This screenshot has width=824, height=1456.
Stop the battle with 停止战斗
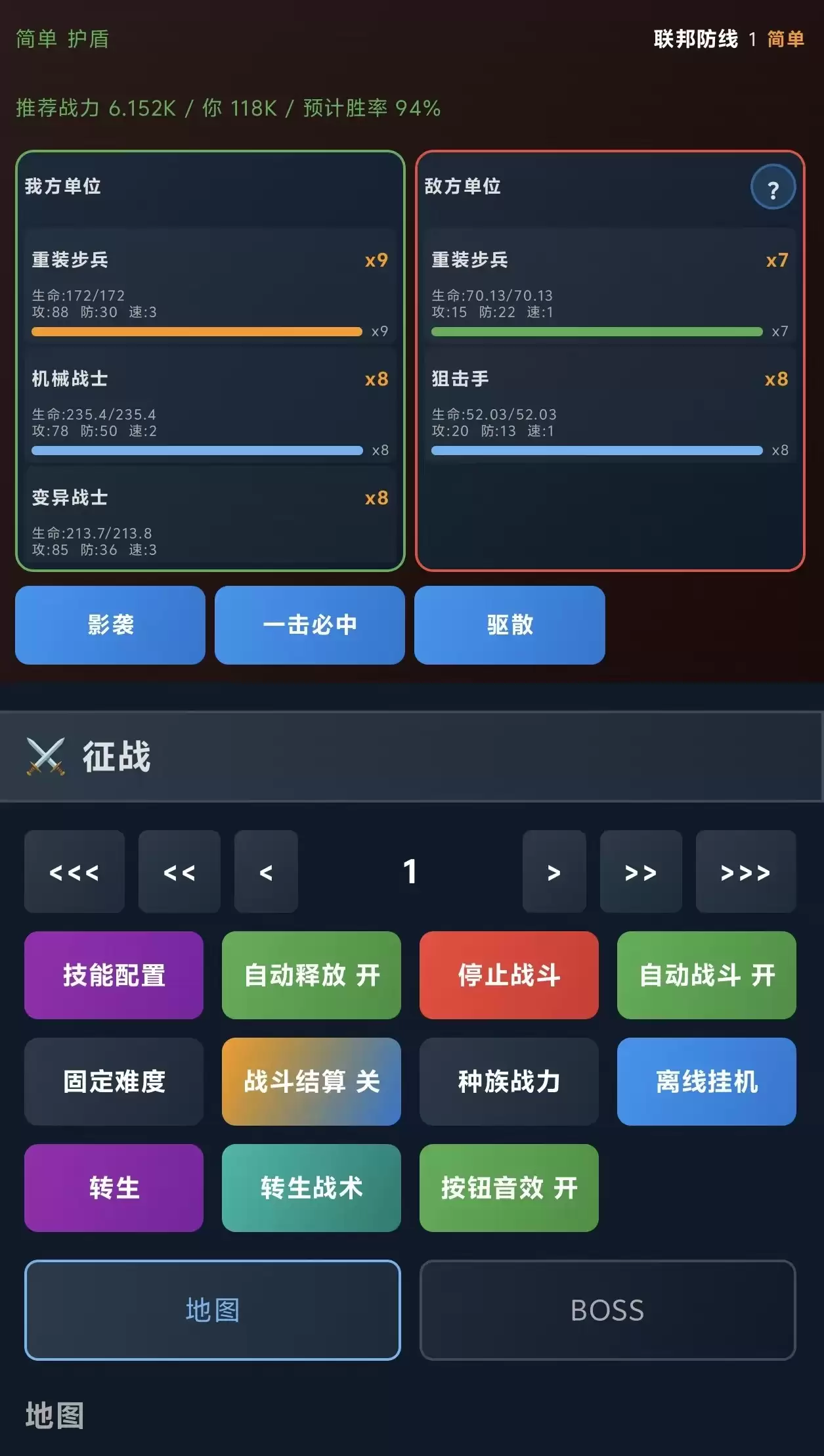coord(509,975)
